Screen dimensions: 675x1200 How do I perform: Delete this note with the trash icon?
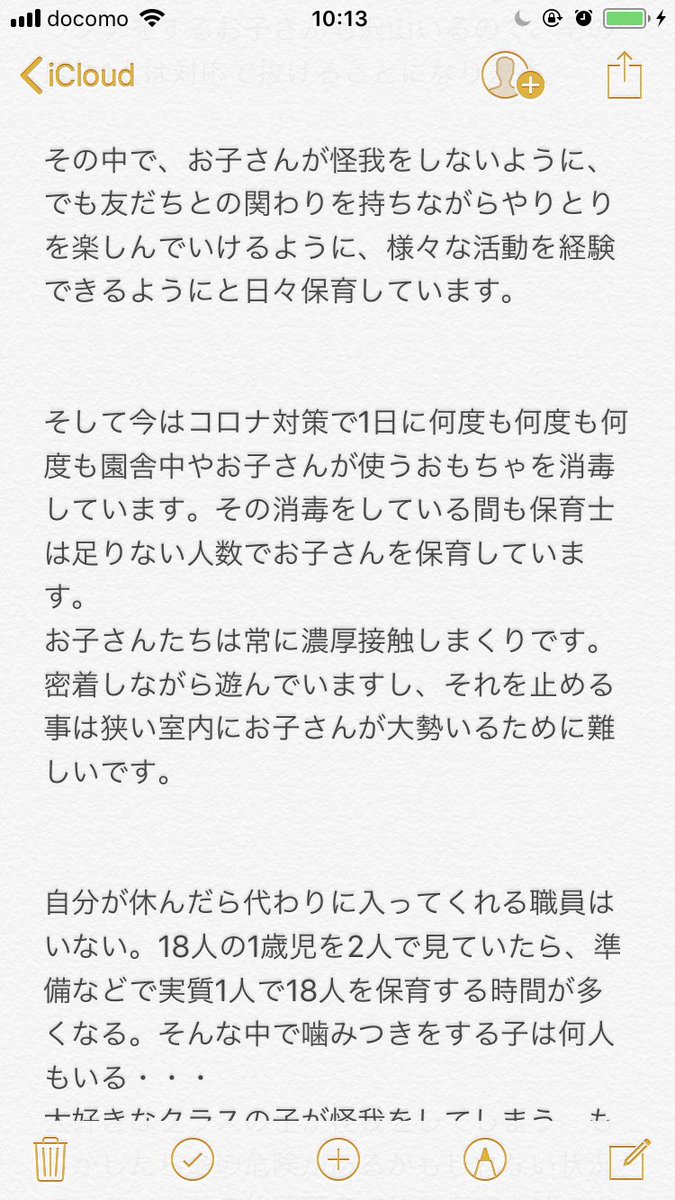point(50,1160)
